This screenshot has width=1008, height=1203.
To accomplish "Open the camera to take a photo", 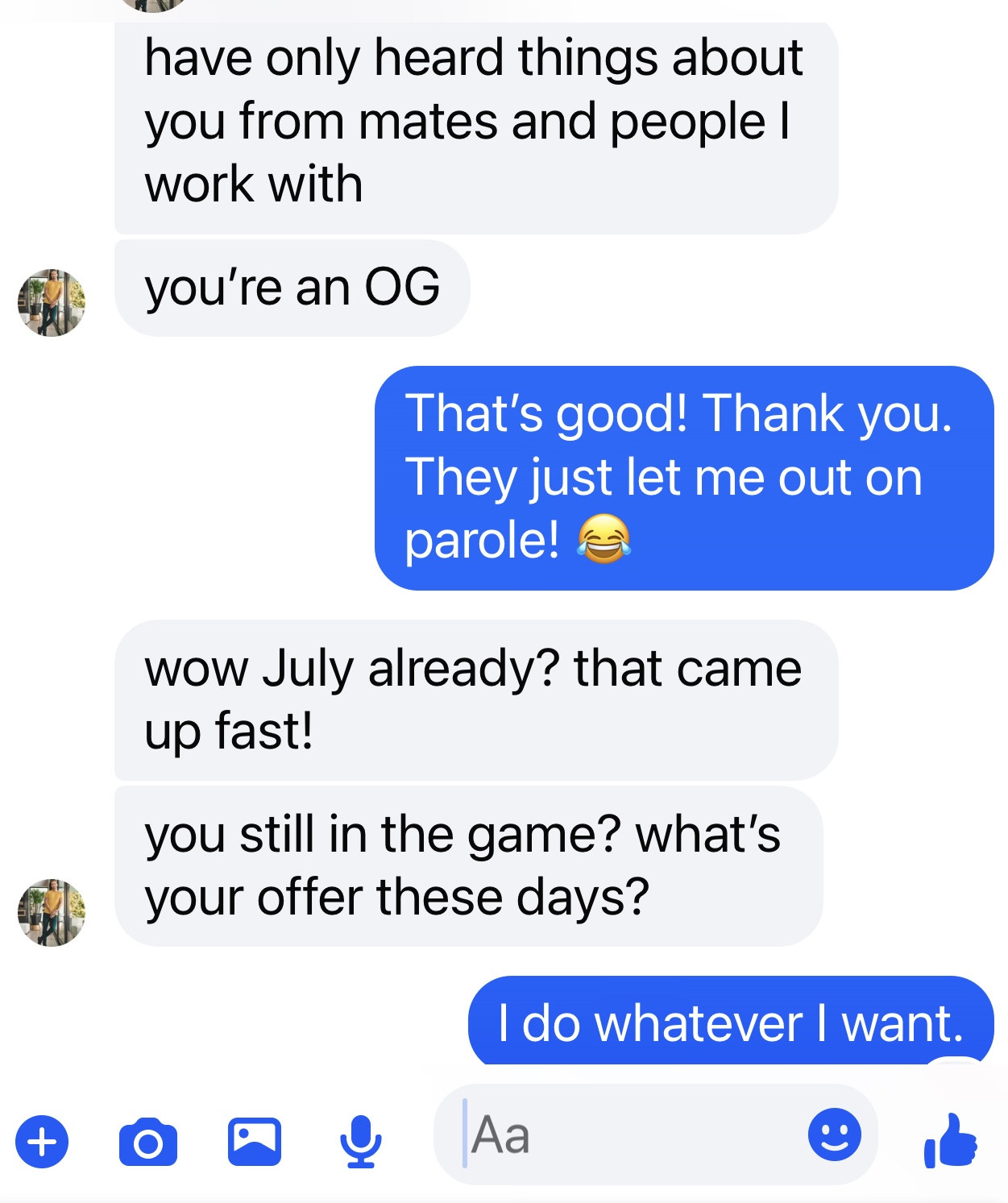I will [149, 1141].
